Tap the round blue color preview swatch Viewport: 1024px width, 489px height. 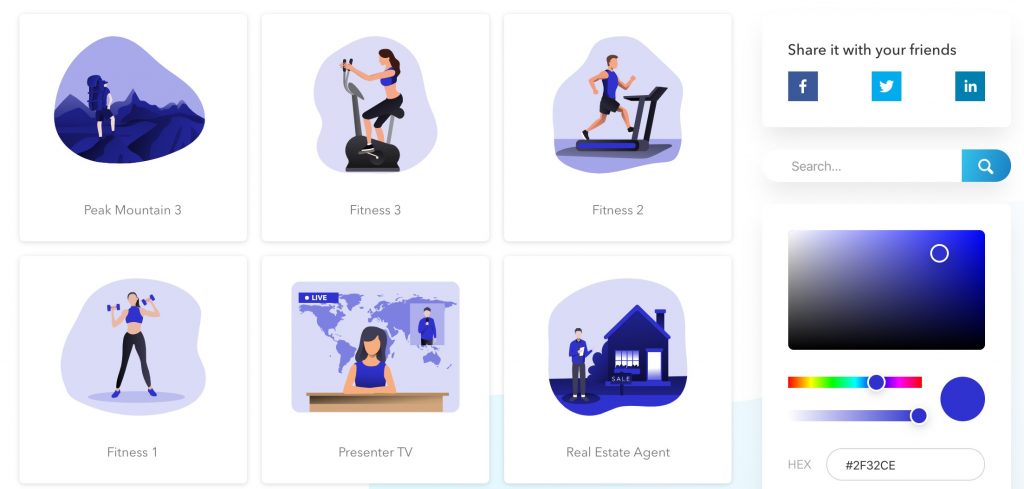962,398
